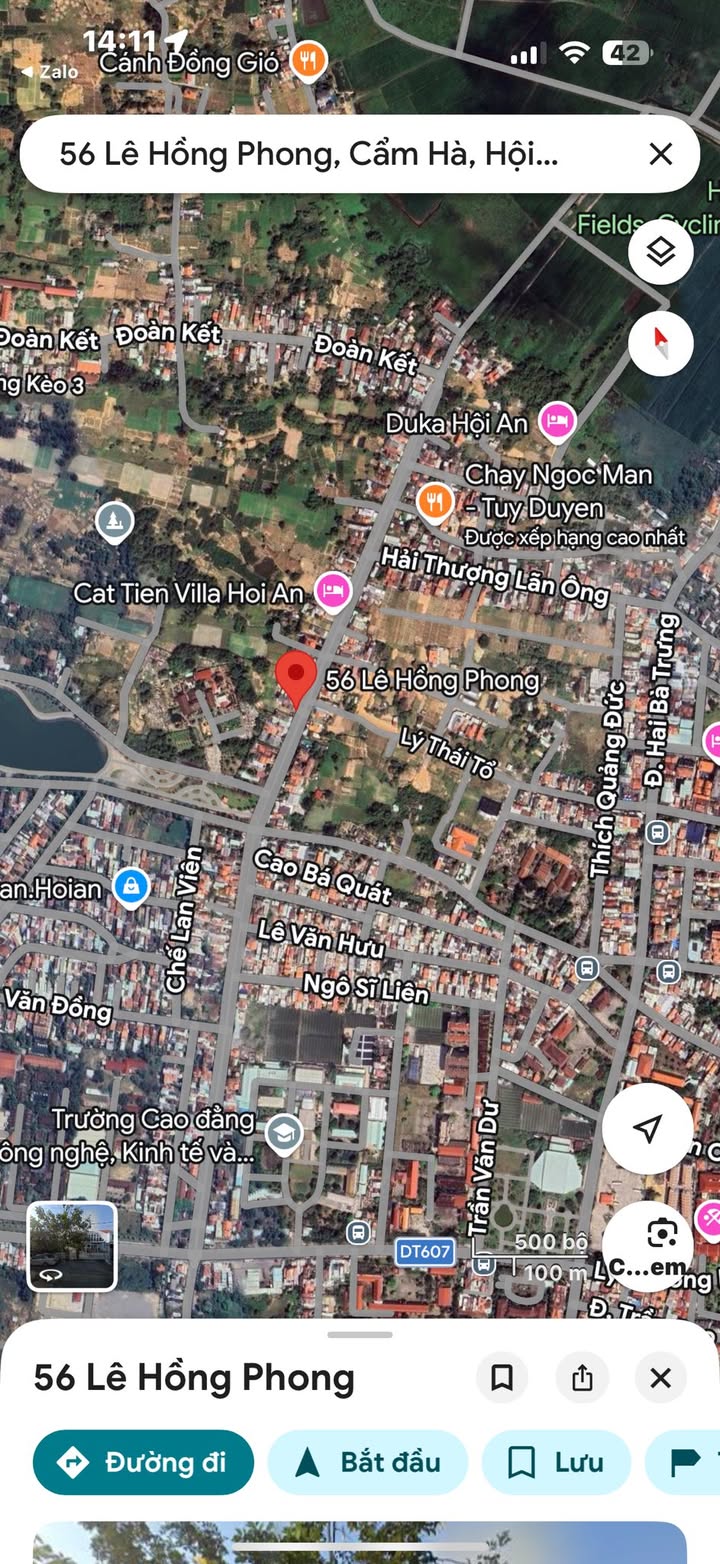
Task: Start navigation with Bắt đầu
Action: tap(368, 1462)
